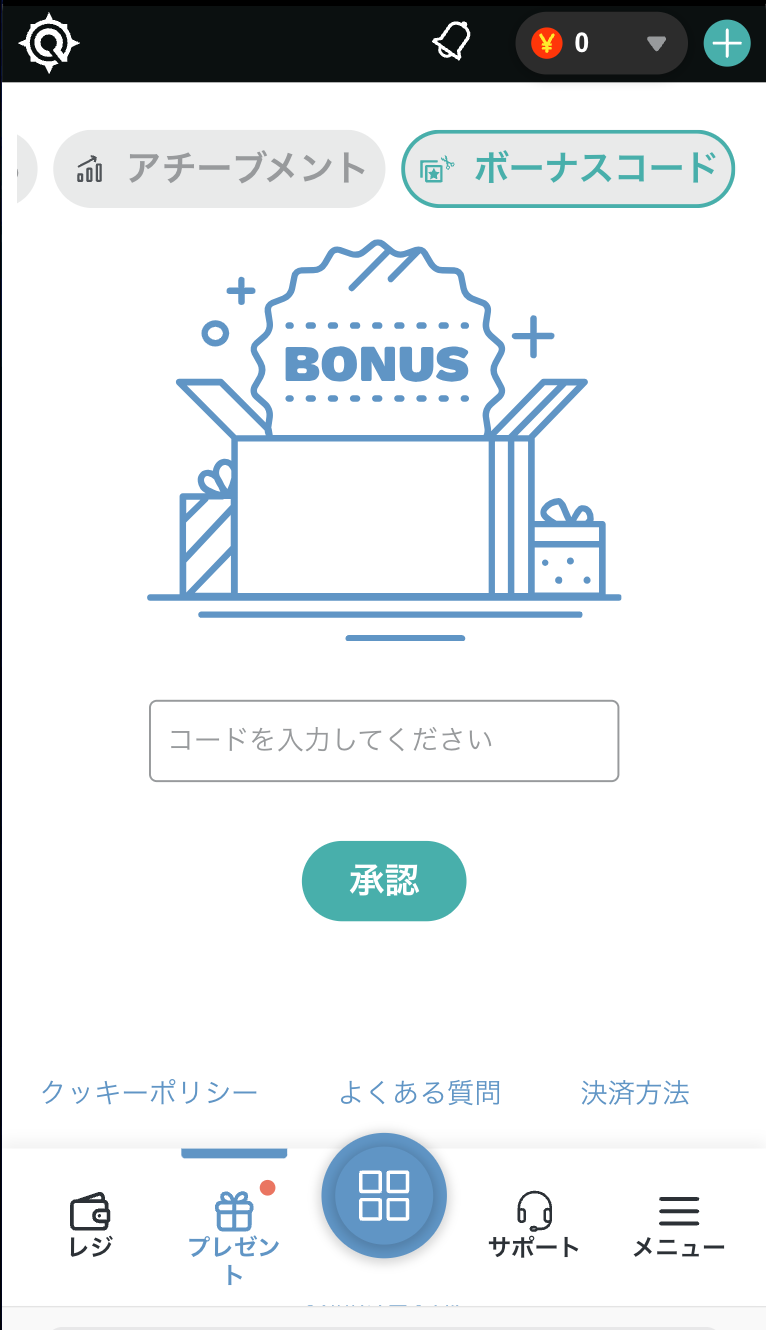Tap the 承認 button
The width and height of the screenshot is (766, 1330).
pyautogui.click(x=384, y=881)
